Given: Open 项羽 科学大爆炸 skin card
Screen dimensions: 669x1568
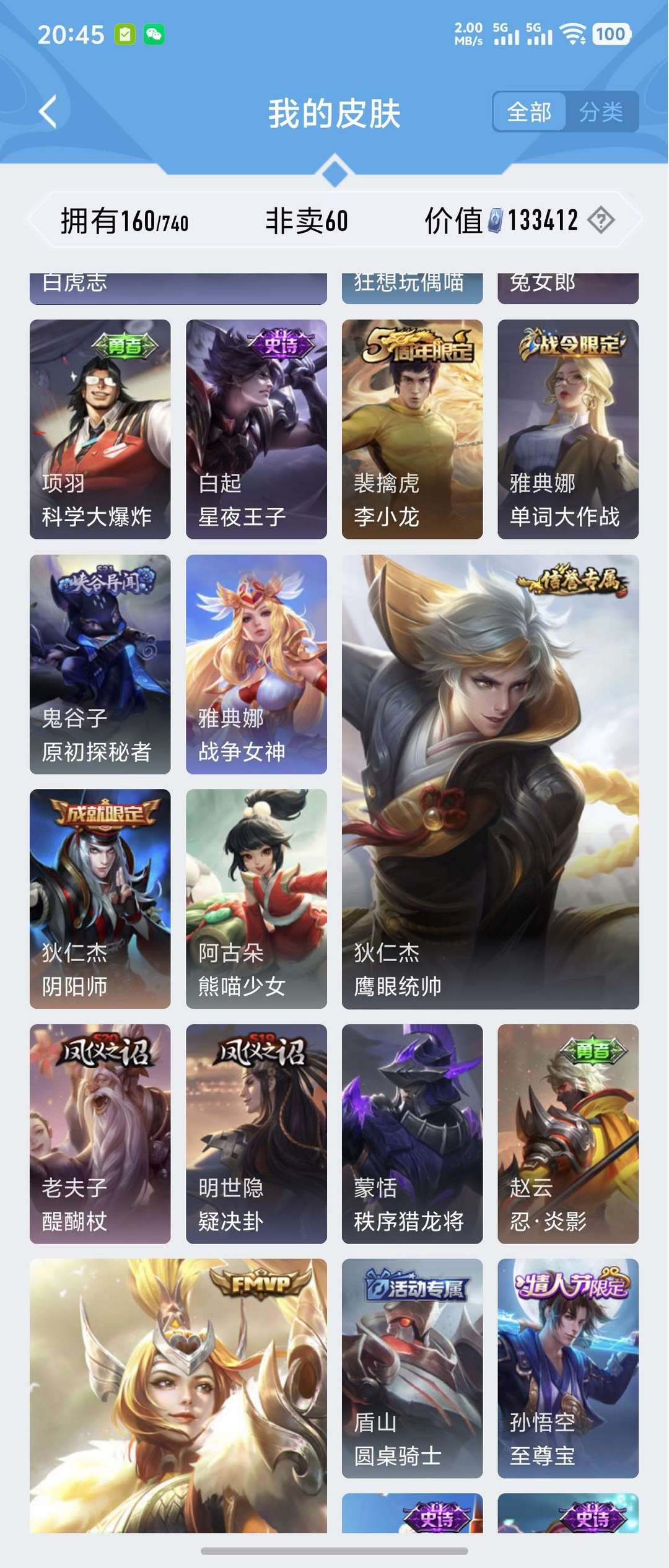Looking at the screenshot, I should 100,429.
